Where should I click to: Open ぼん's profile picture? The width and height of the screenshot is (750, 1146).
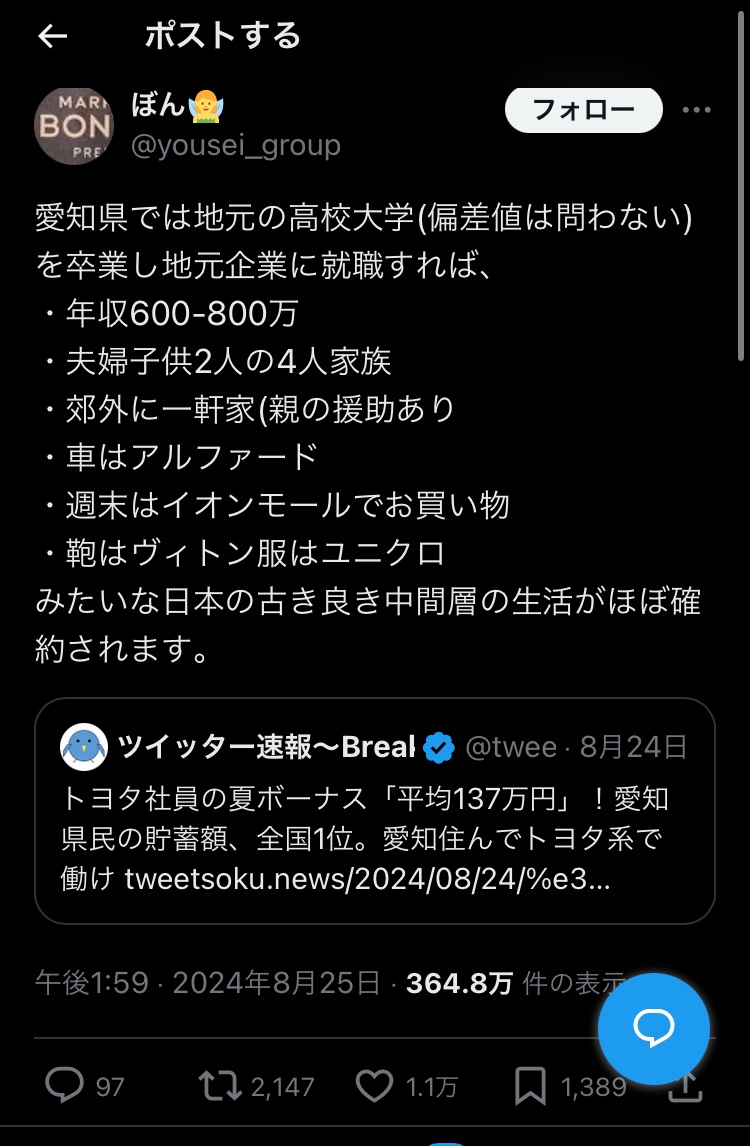(x=74, y=126)
